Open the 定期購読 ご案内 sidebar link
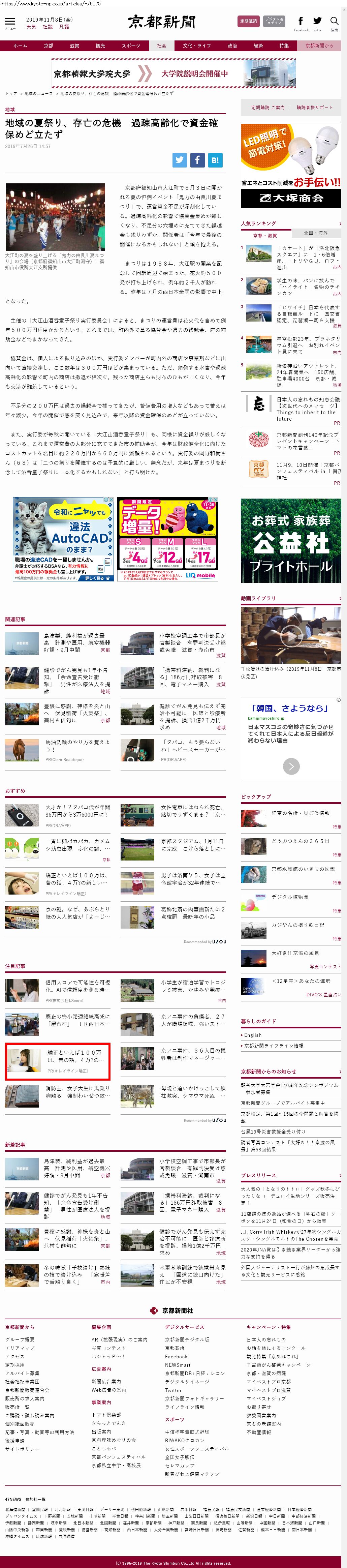 pyautogui.click(x=267, y=107)
